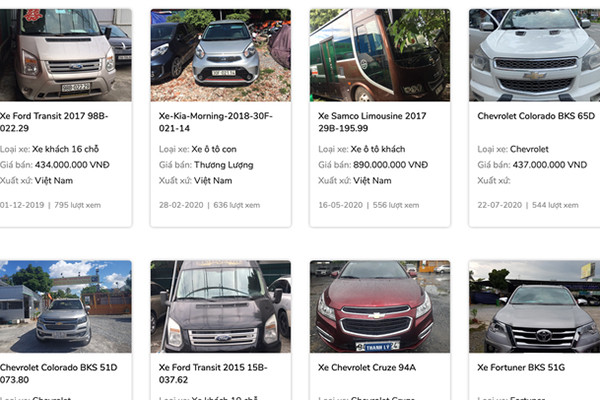Open the Chevrolet Colorado BKS 65D listing
The height and width of the screenshot is (400, 600).
click(533, 116)
